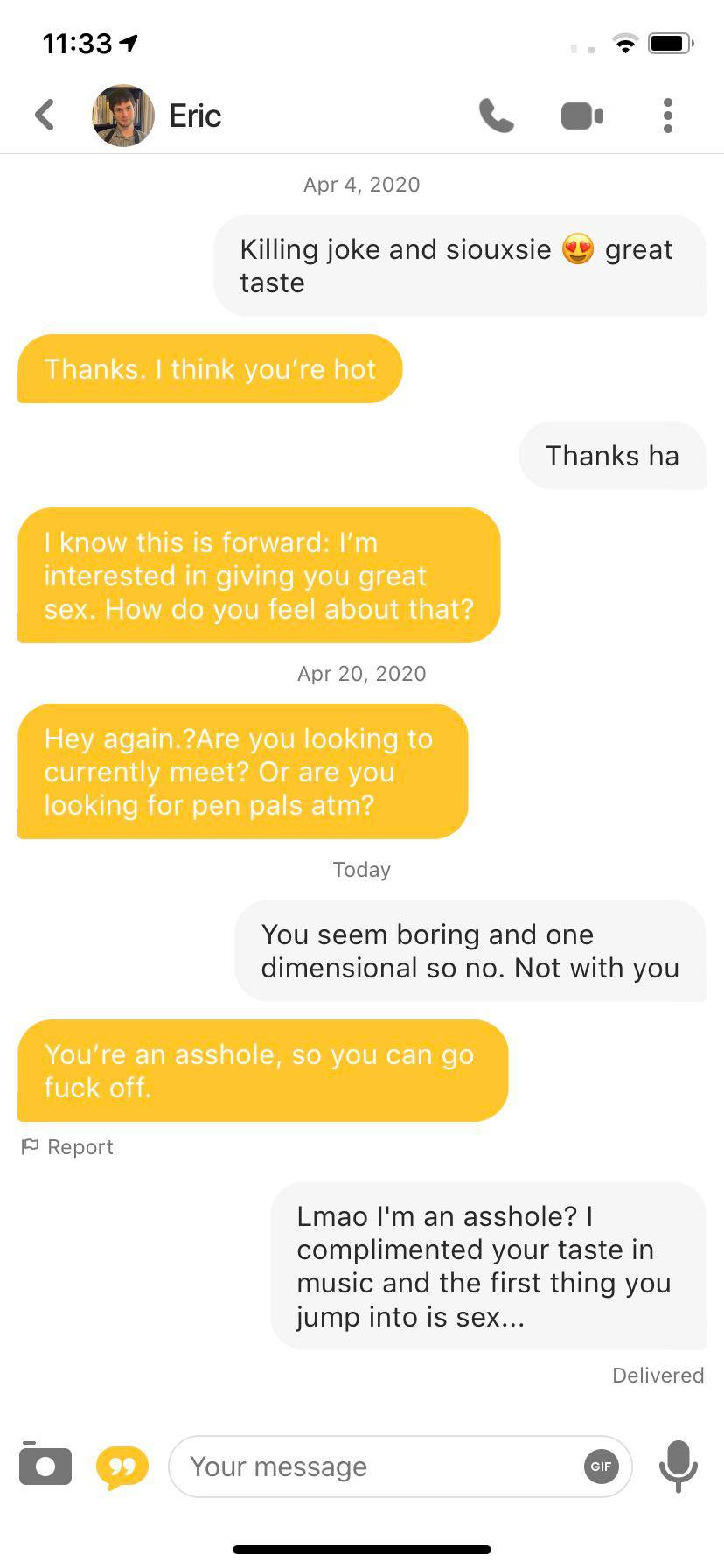Go back to the conversations list
This screenshot has height=1568, width=724.
[45, 115]
